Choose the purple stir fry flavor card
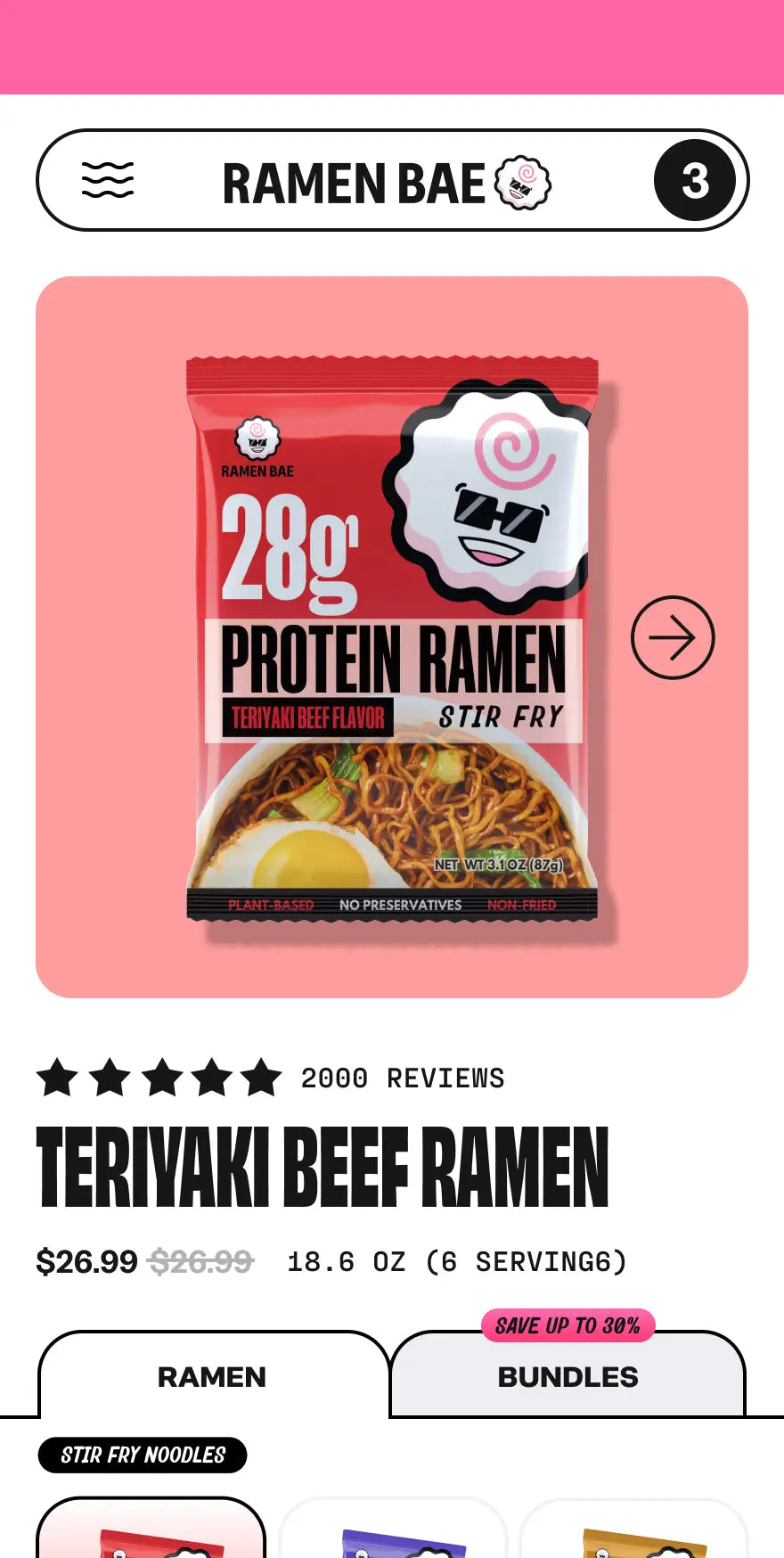 [x=392, y=1533]
